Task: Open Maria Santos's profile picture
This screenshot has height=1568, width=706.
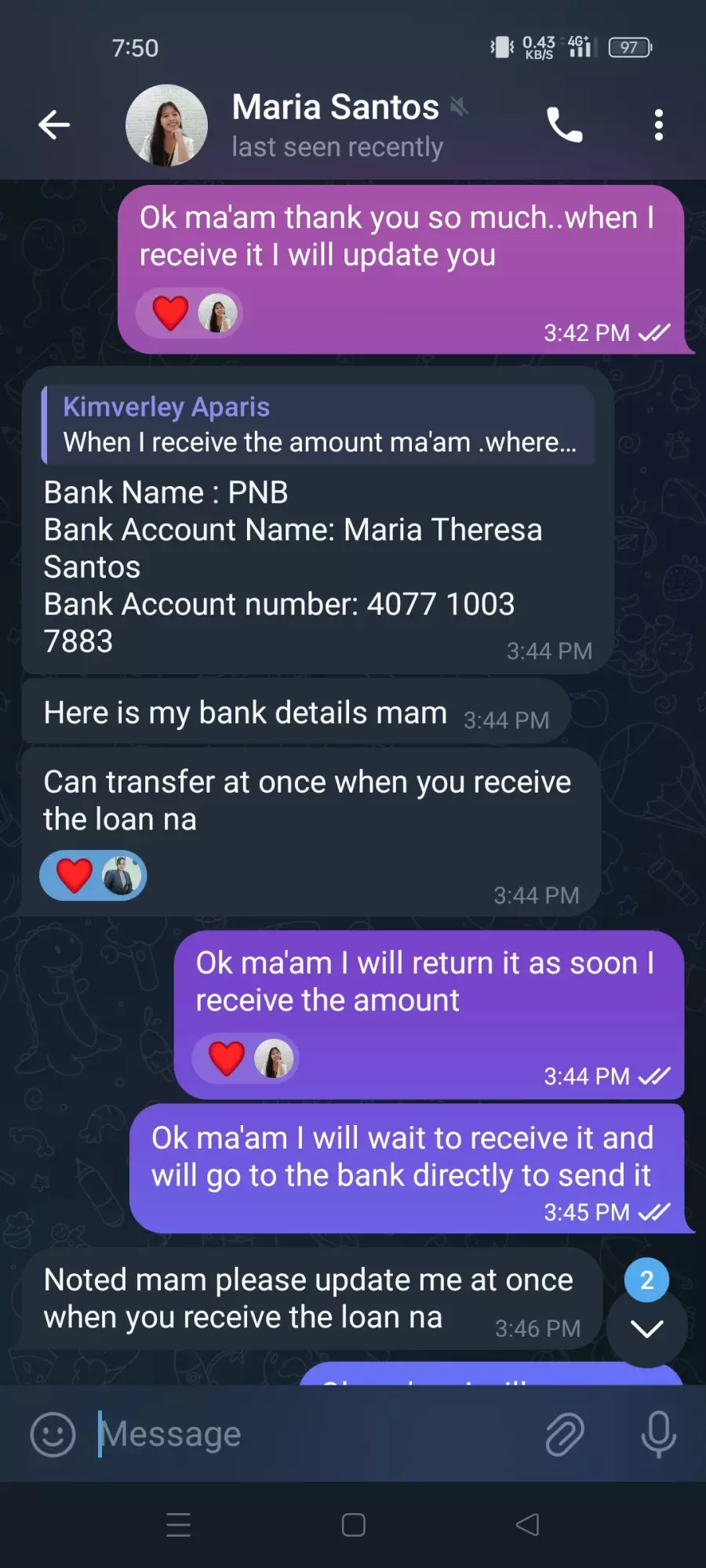Action: [167, 125]
